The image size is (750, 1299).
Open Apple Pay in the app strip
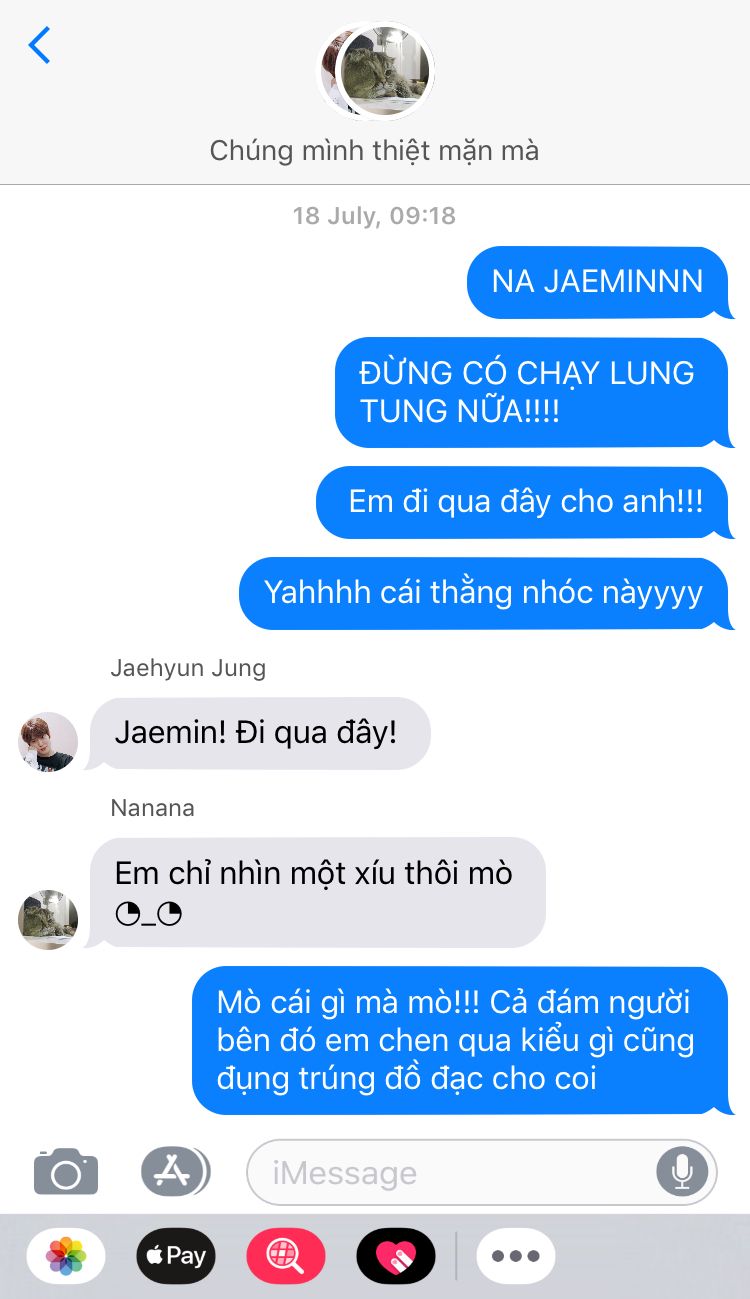tap(176, 1256)
